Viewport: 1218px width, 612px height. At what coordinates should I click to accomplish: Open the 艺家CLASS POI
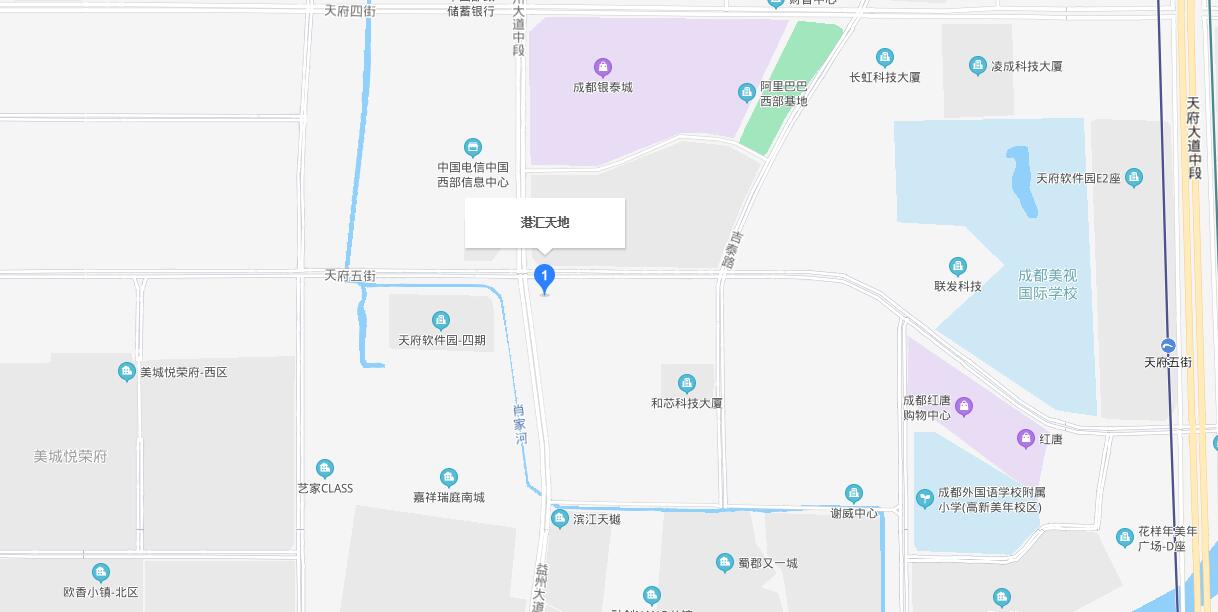coord(325,469)
